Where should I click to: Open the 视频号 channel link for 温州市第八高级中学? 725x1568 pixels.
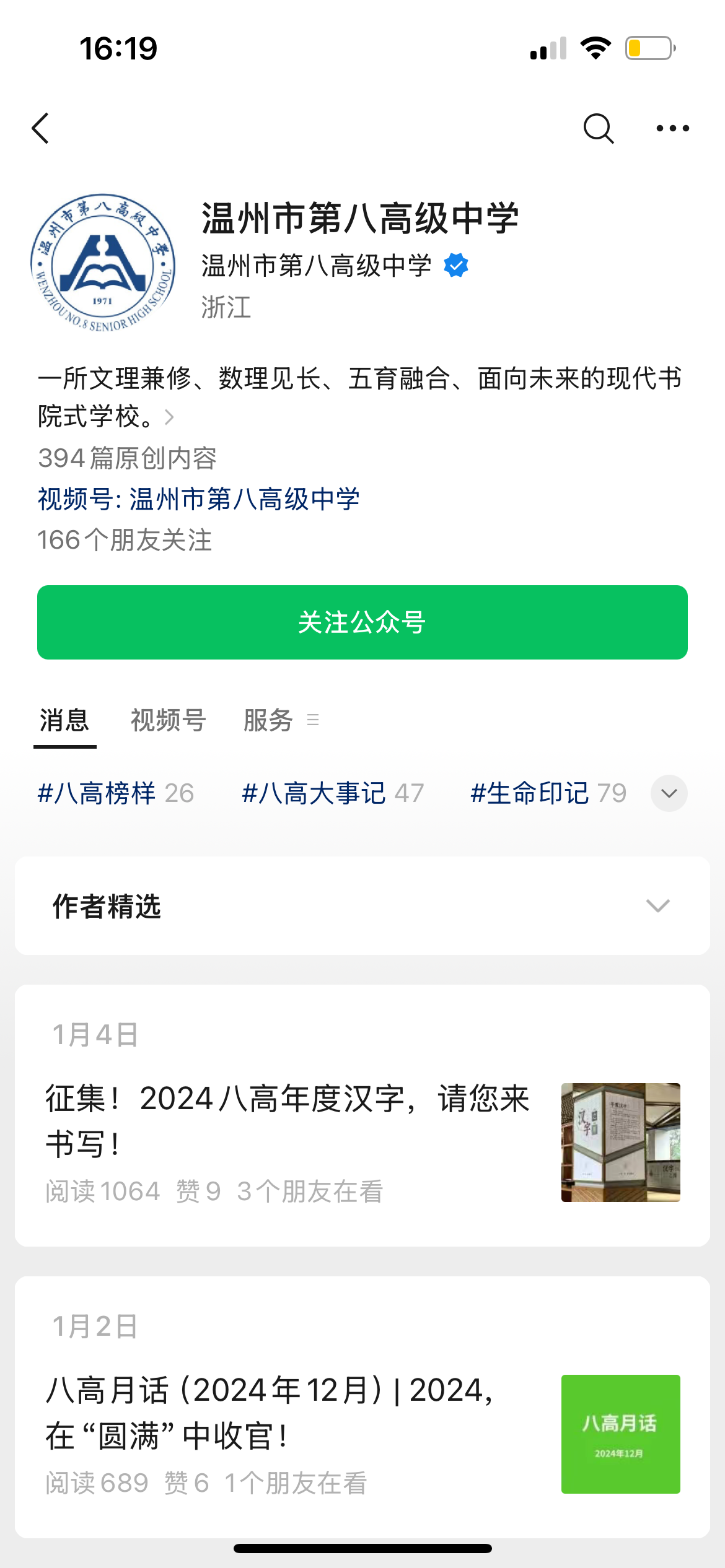coord(198,499)
